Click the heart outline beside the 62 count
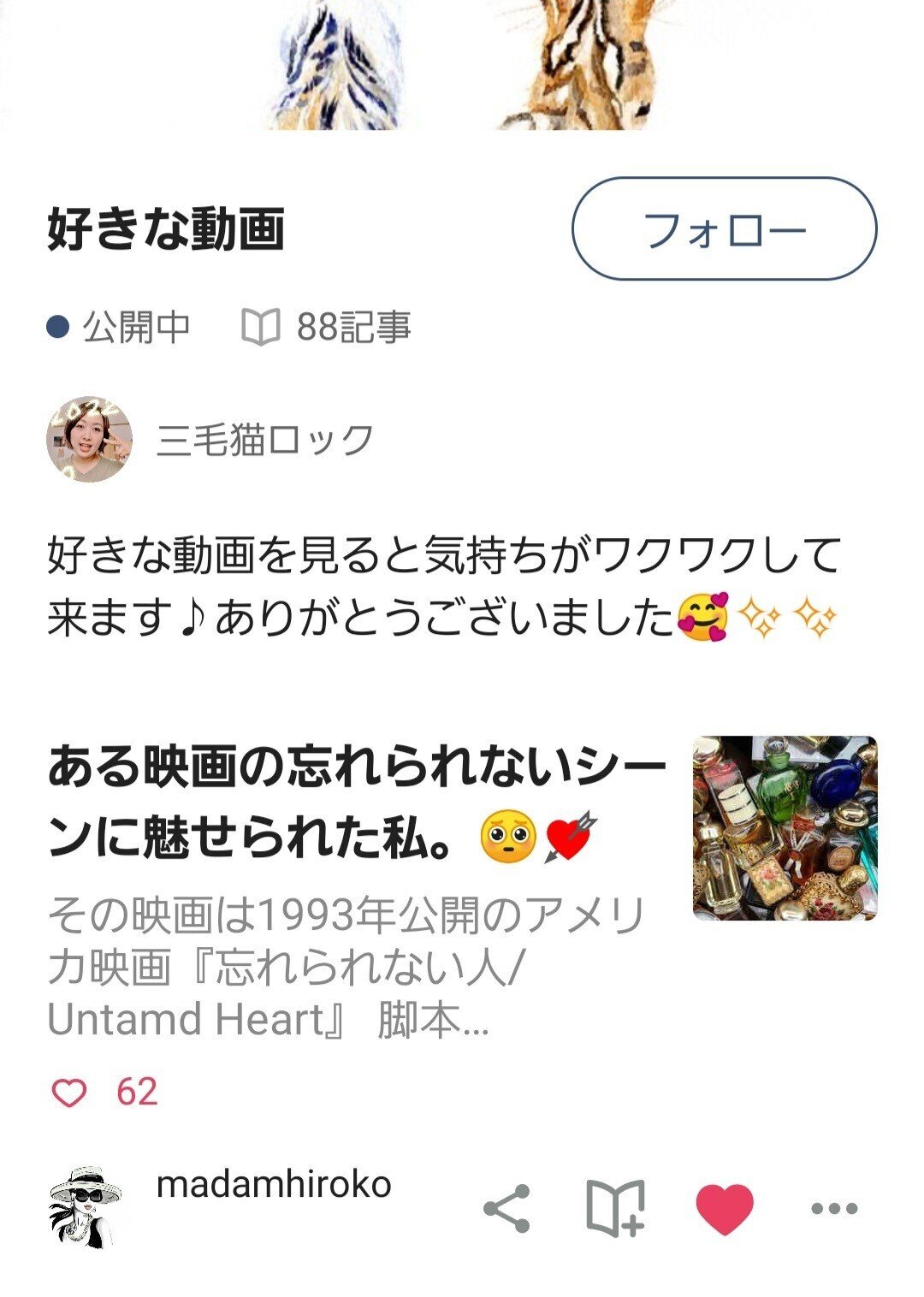Image resolution: width=924 pixels, height=1297 pixels. (72, 1091)
